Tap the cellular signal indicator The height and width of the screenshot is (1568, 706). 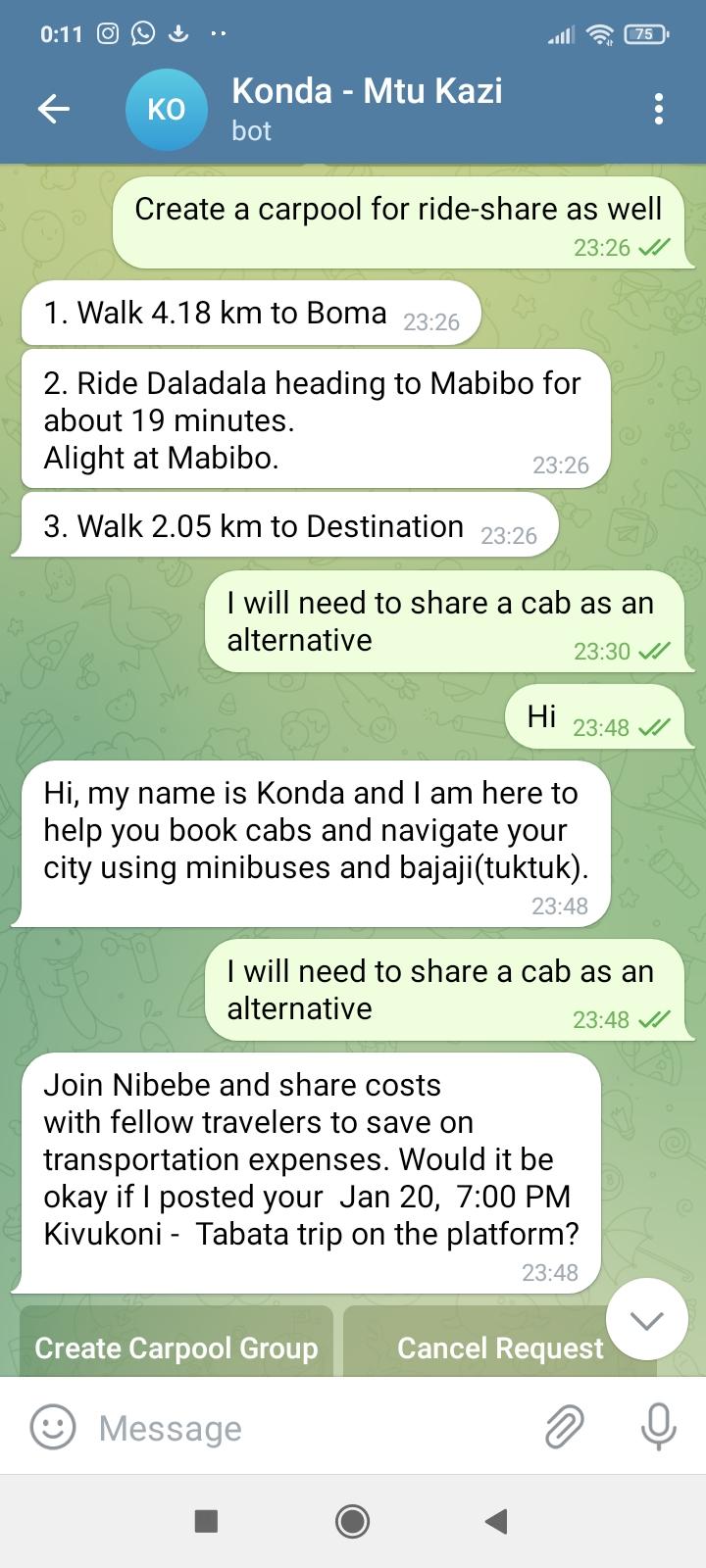560,31
